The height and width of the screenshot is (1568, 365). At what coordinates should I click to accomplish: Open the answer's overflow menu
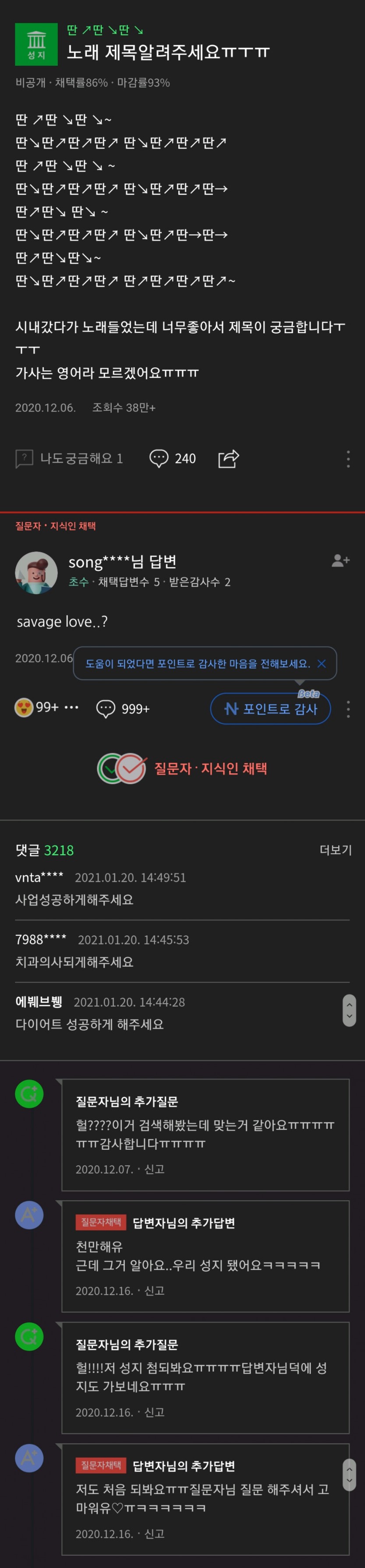coord(348,708)
